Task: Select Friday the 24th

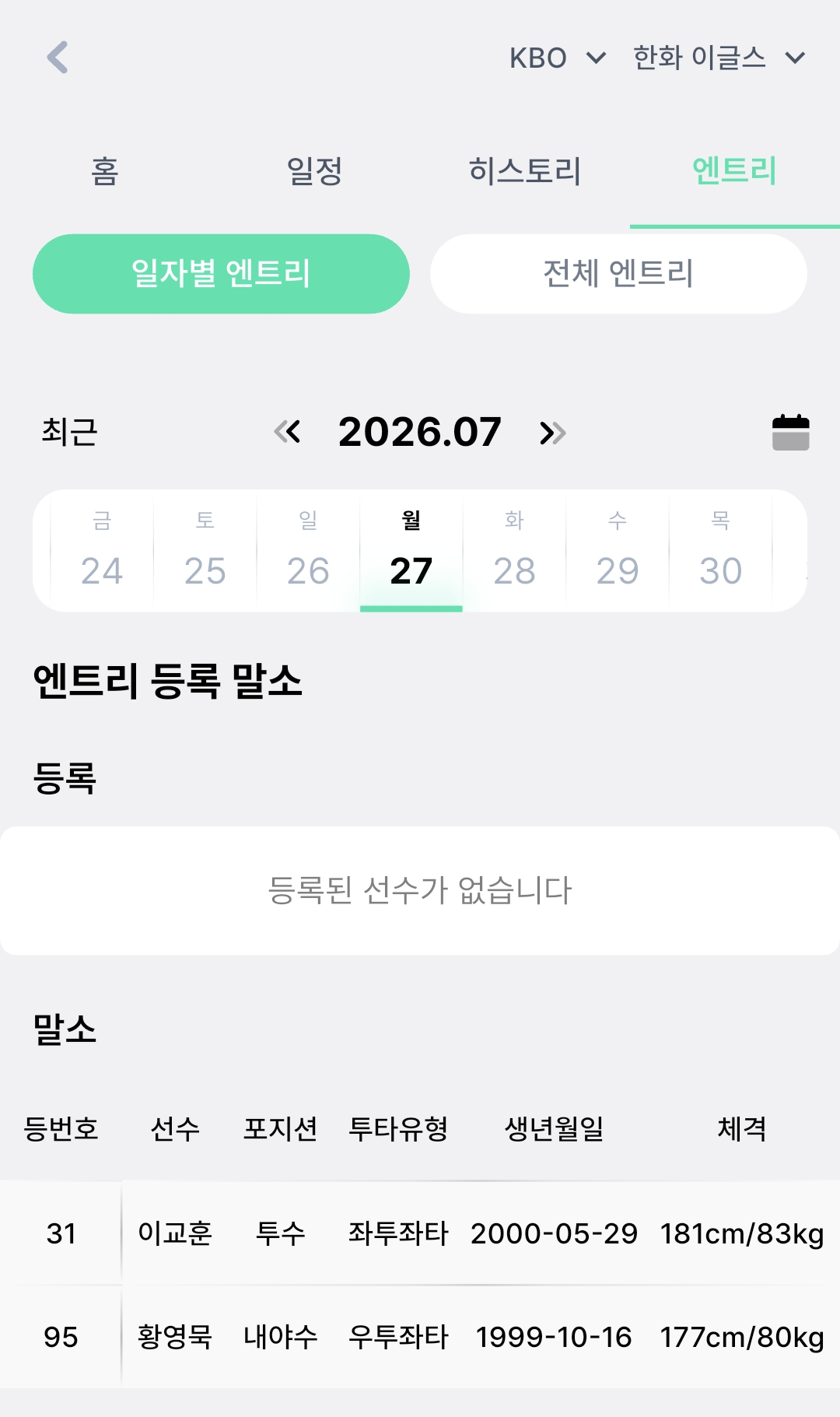Action: click(102, 551)
